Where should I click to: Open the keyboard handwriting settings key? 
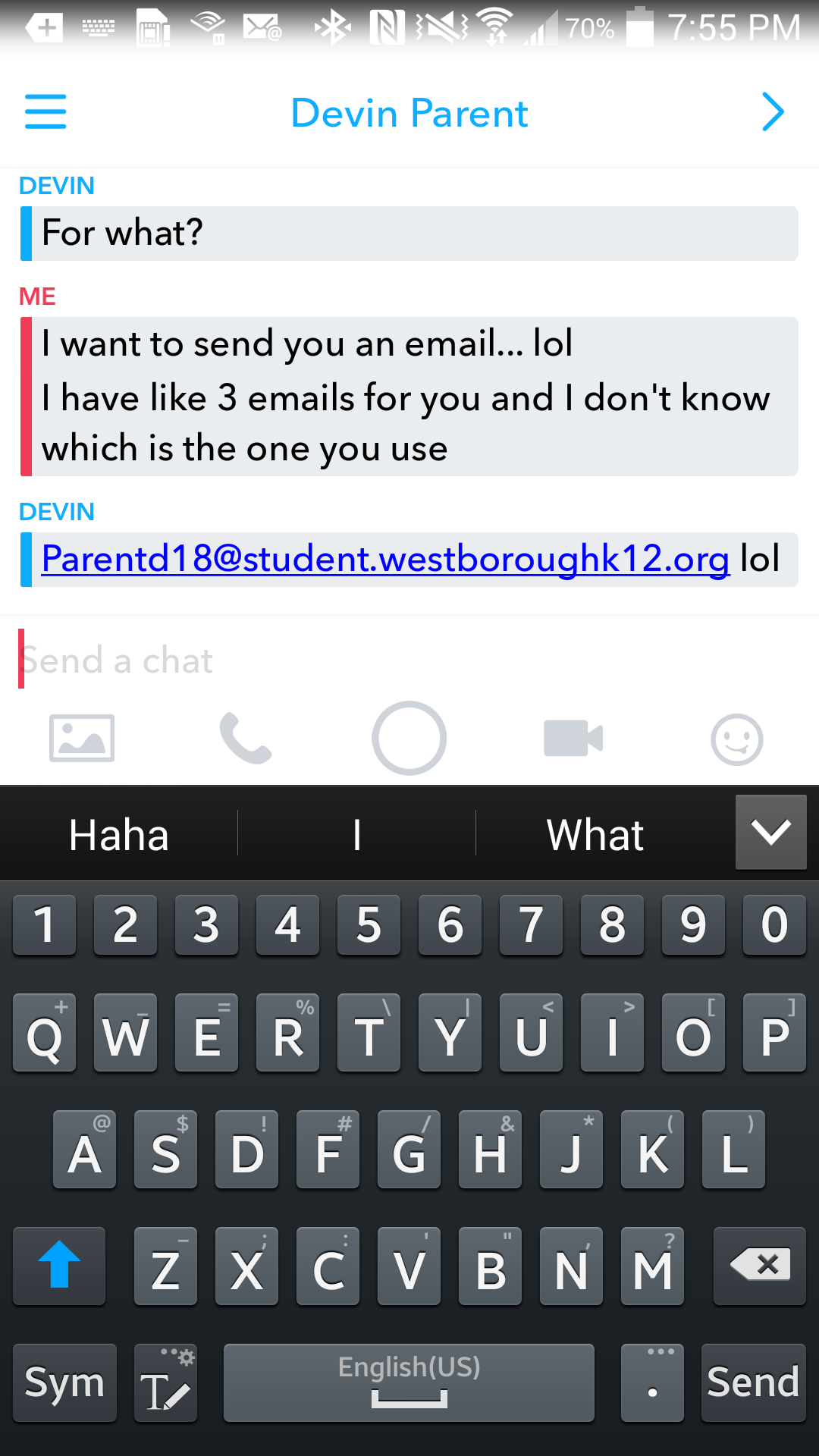point(166,1382)
